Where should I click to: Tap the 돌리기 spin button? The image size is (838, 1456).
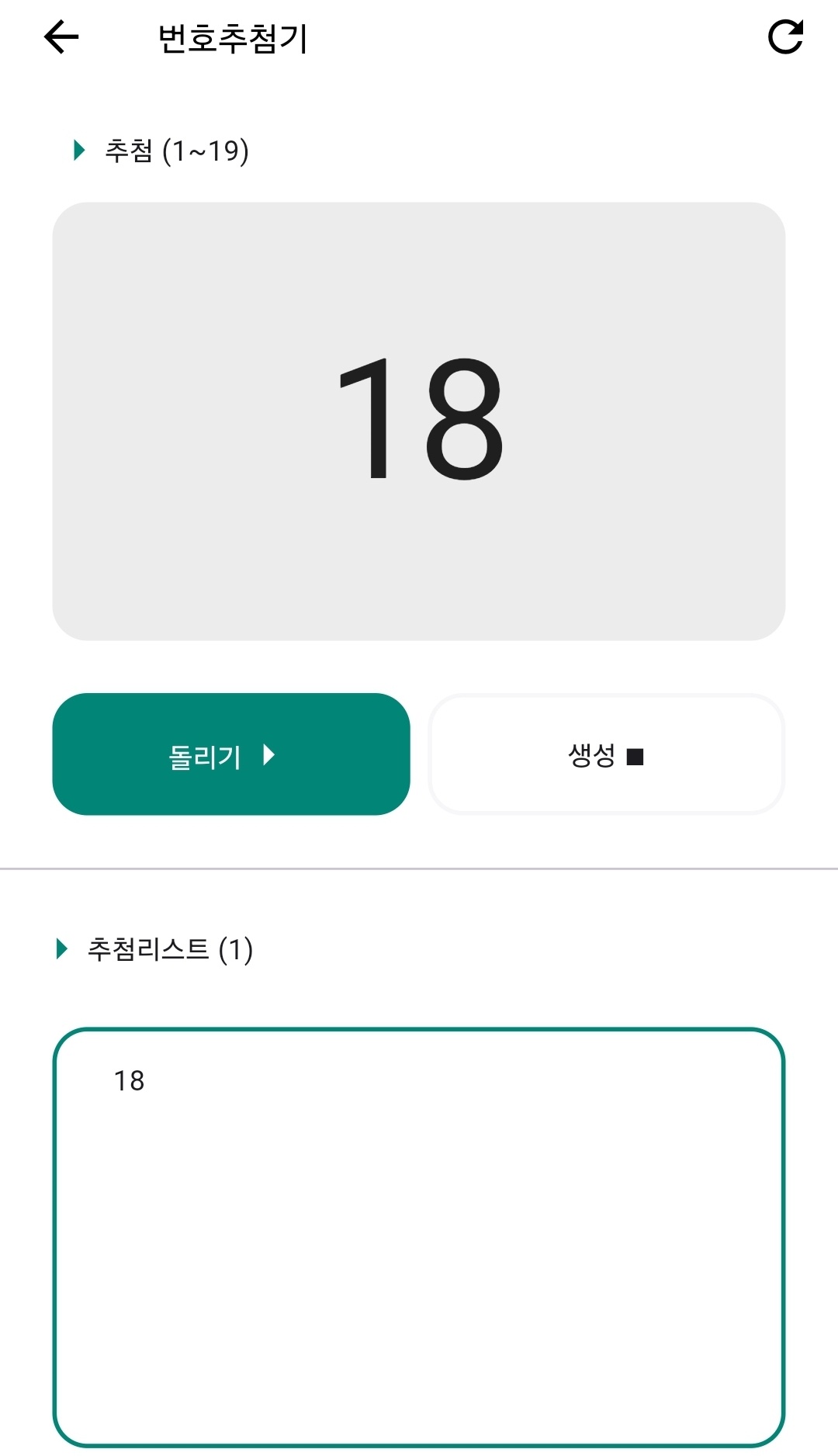point(230,754)
